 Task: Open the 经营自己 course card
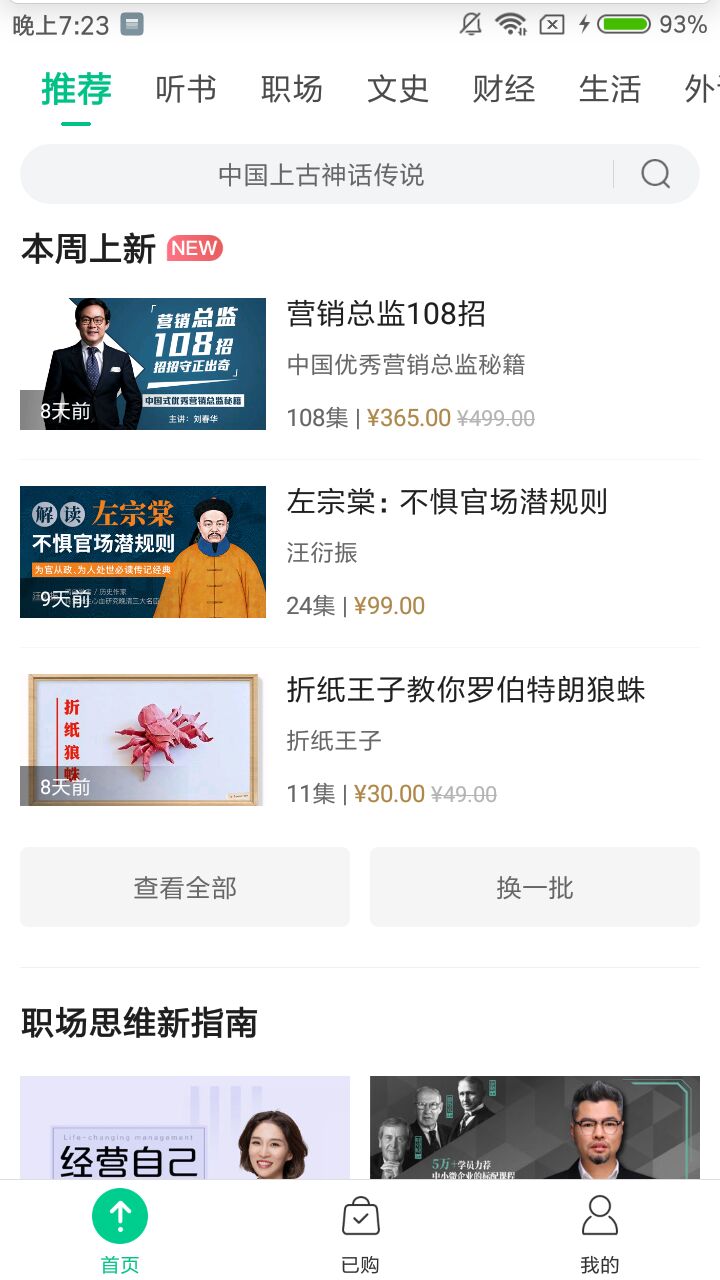tap(185, 1128)
